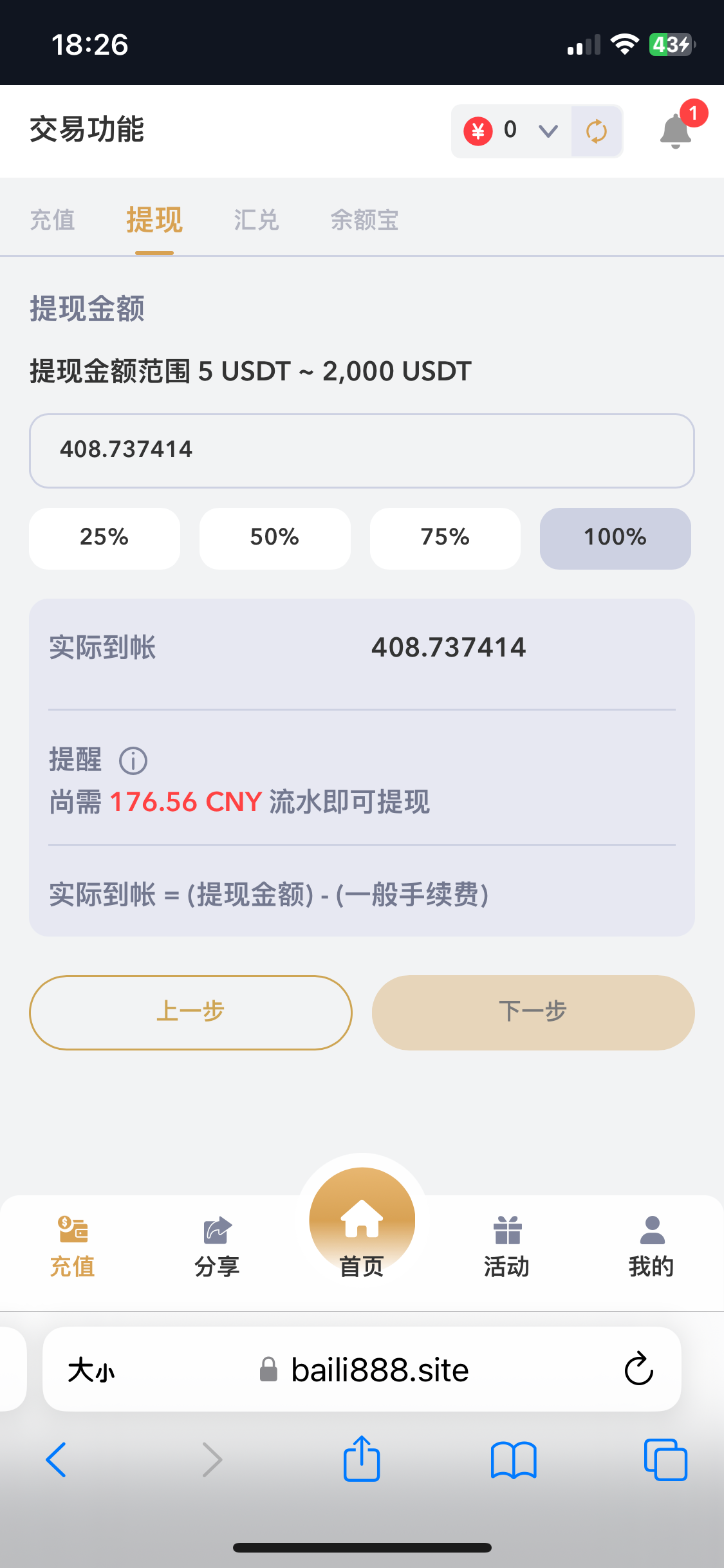Switch to the 充值 top tab

(x=53, y=219)
